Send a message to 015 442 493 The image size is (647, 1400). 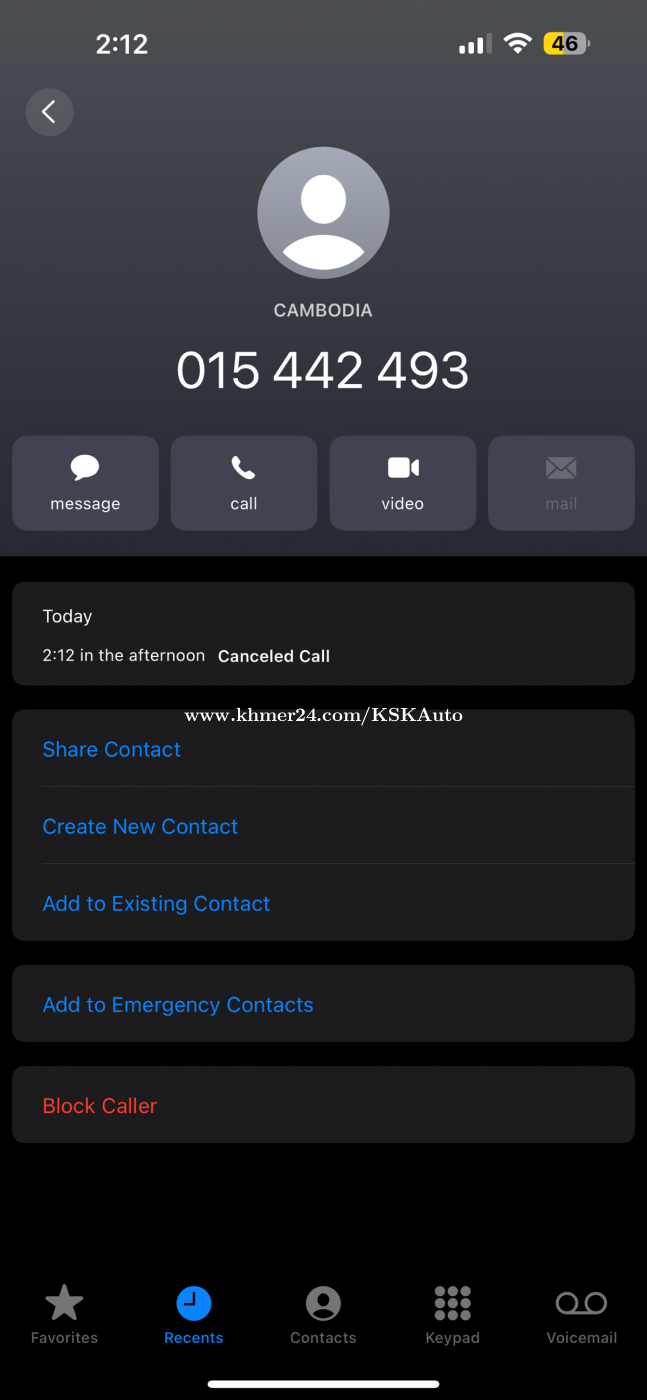[x=85, y=483]
